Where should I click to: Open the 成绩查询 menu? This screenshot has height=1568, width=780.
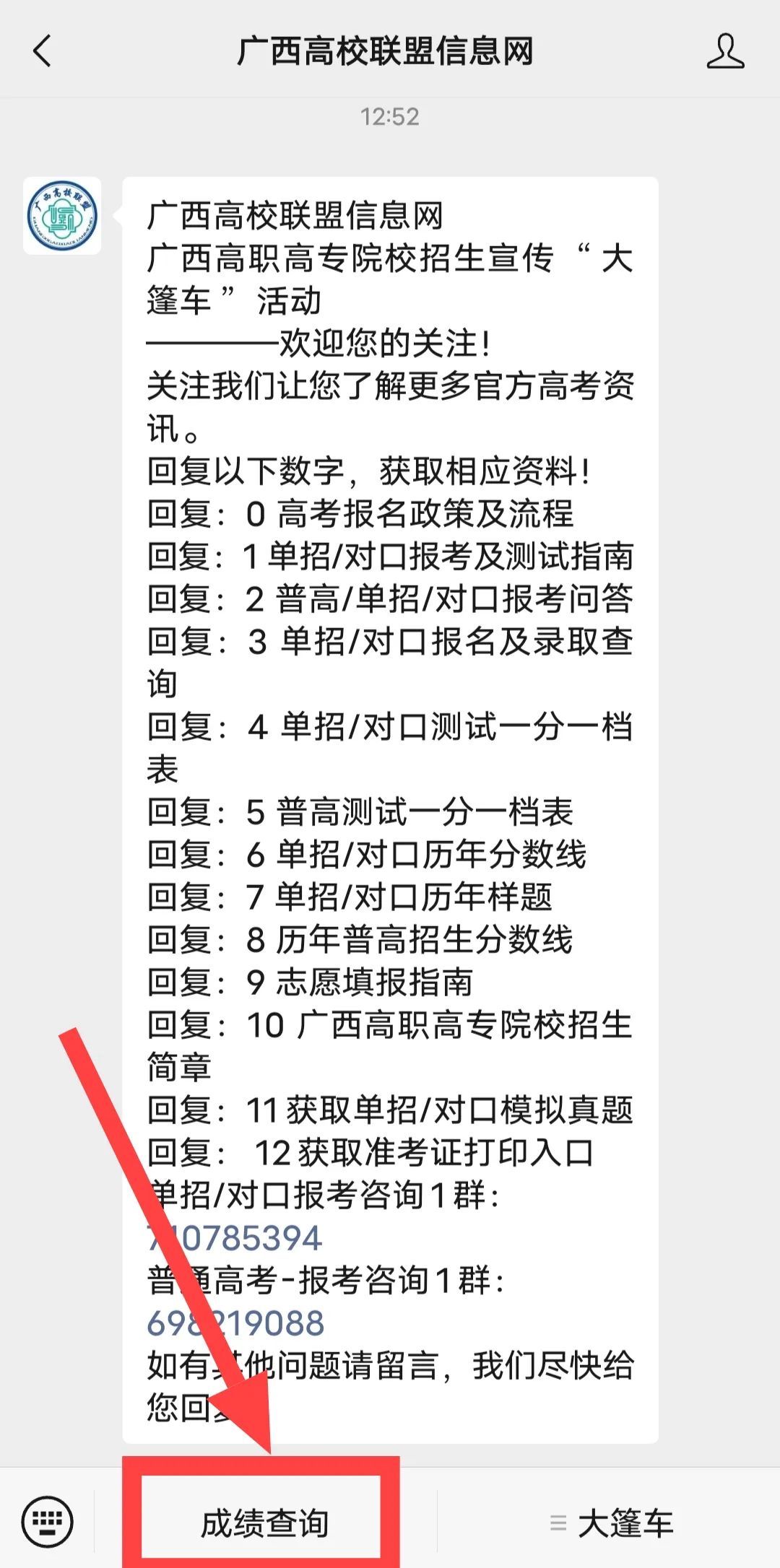pyautogui.click(x=264, y=1522)
